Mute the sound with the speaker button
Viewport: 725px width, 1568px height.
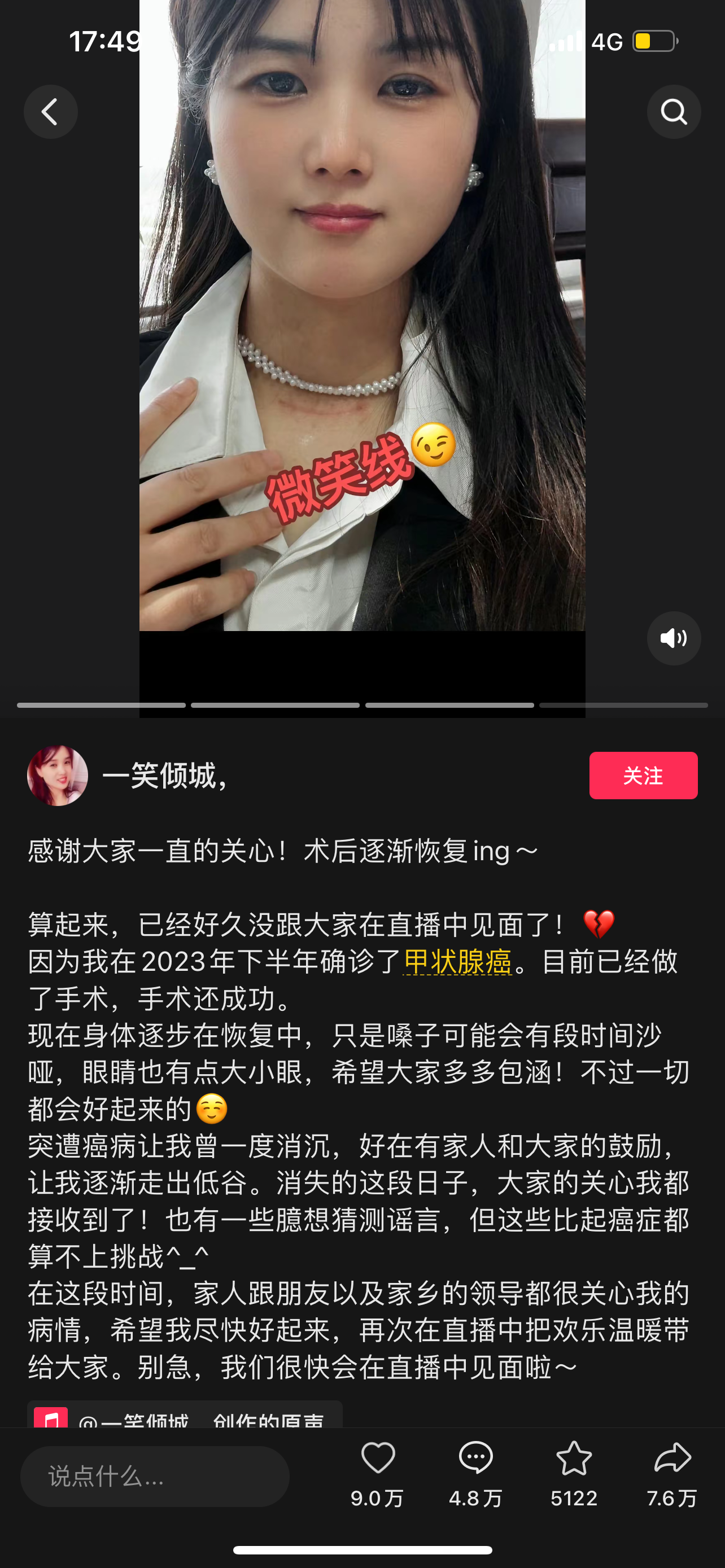(x=673, y=638)
